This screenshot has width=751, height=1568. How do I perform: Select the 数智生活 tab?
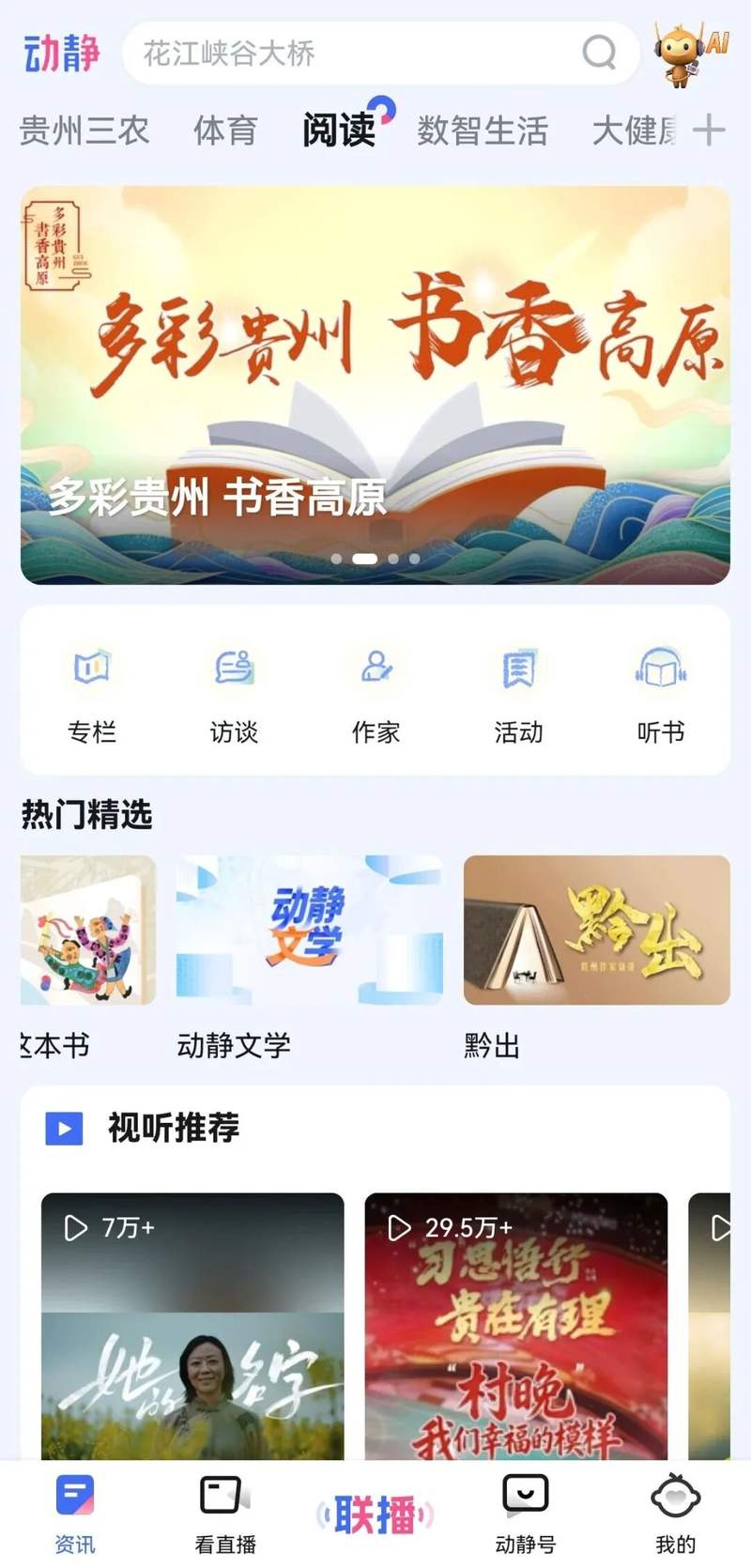coord(483,131)
